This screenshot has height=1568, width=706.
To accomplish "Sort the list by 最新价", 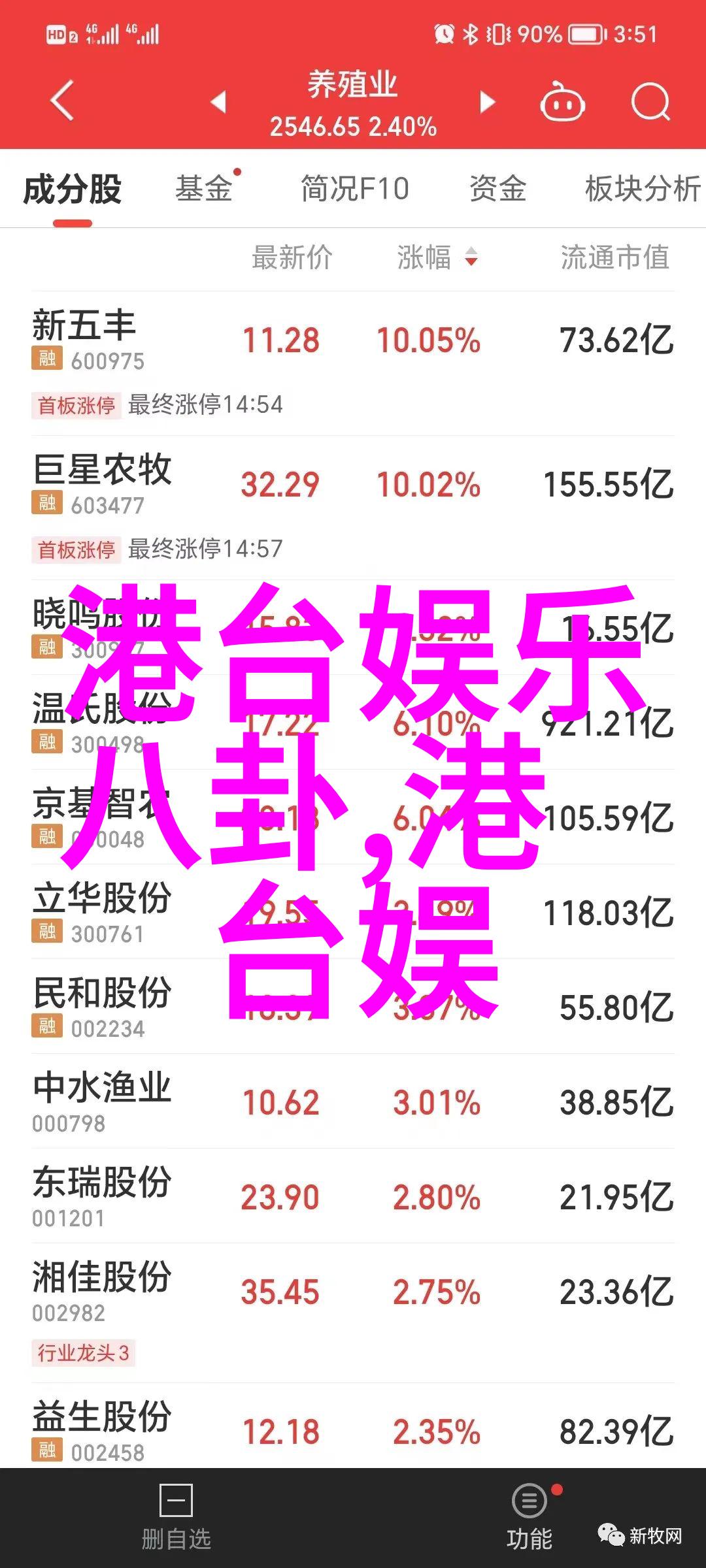I will [x=292, y=257].
